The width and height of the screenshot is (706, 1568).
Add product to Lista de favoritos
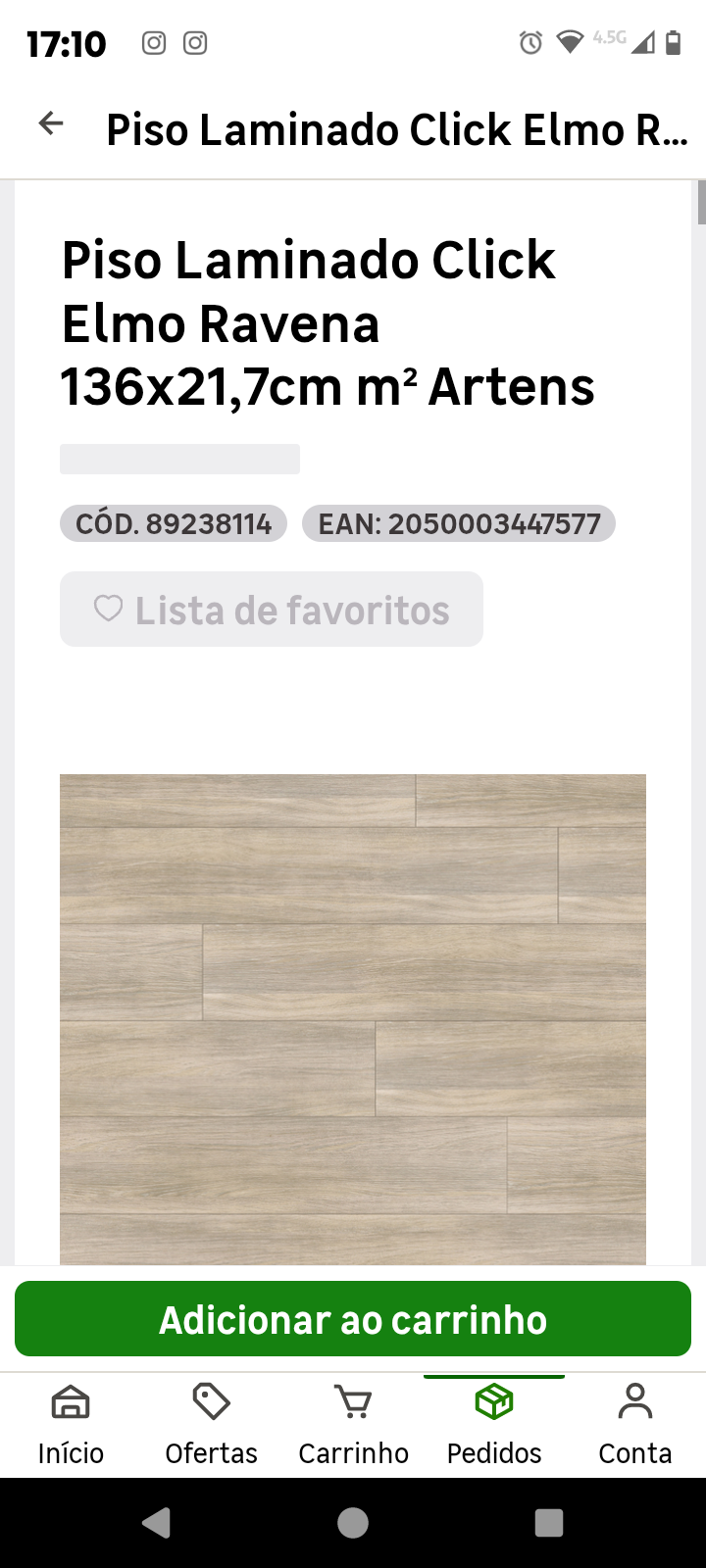pyautogui.click(x=272, y=610)
